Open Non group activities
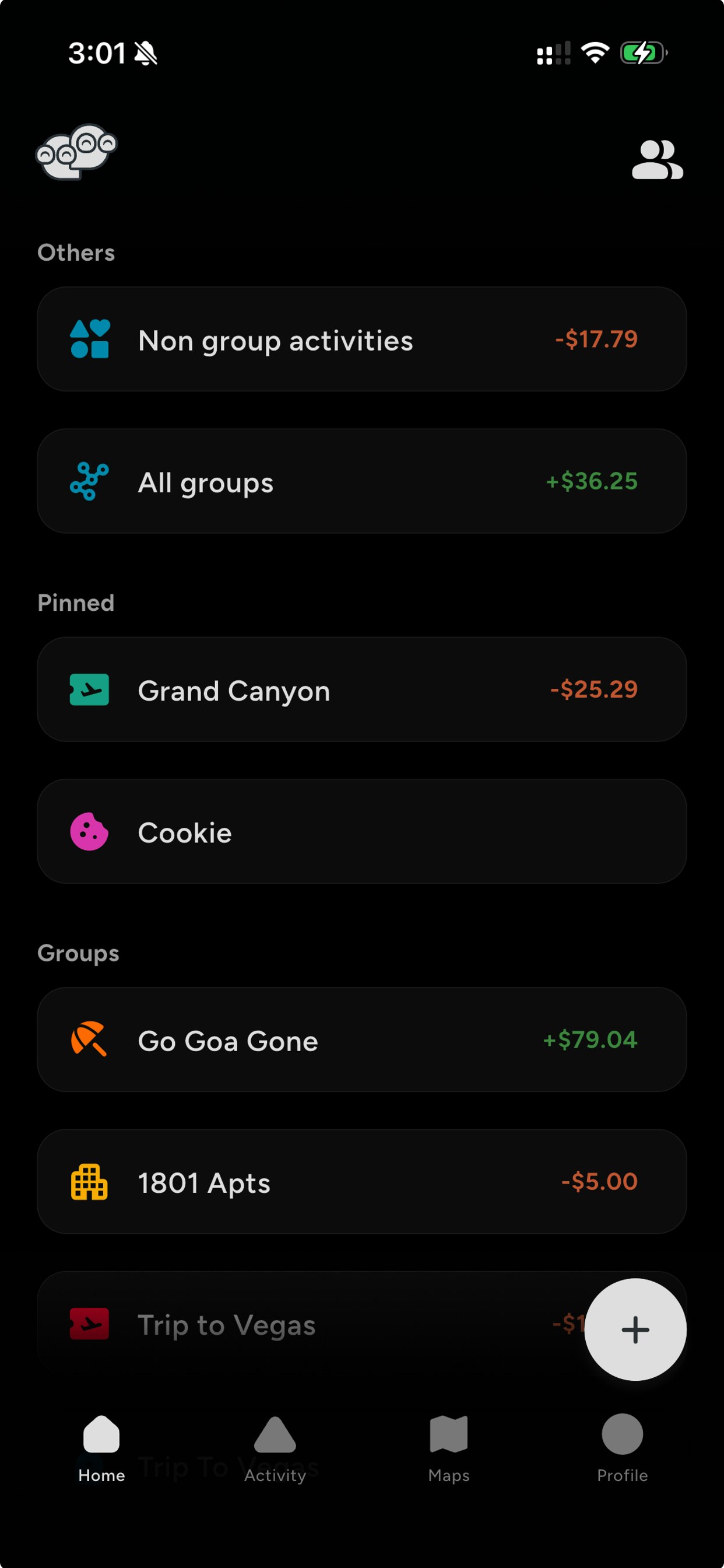The image size is (724, 1568). (x=361, y=339)
